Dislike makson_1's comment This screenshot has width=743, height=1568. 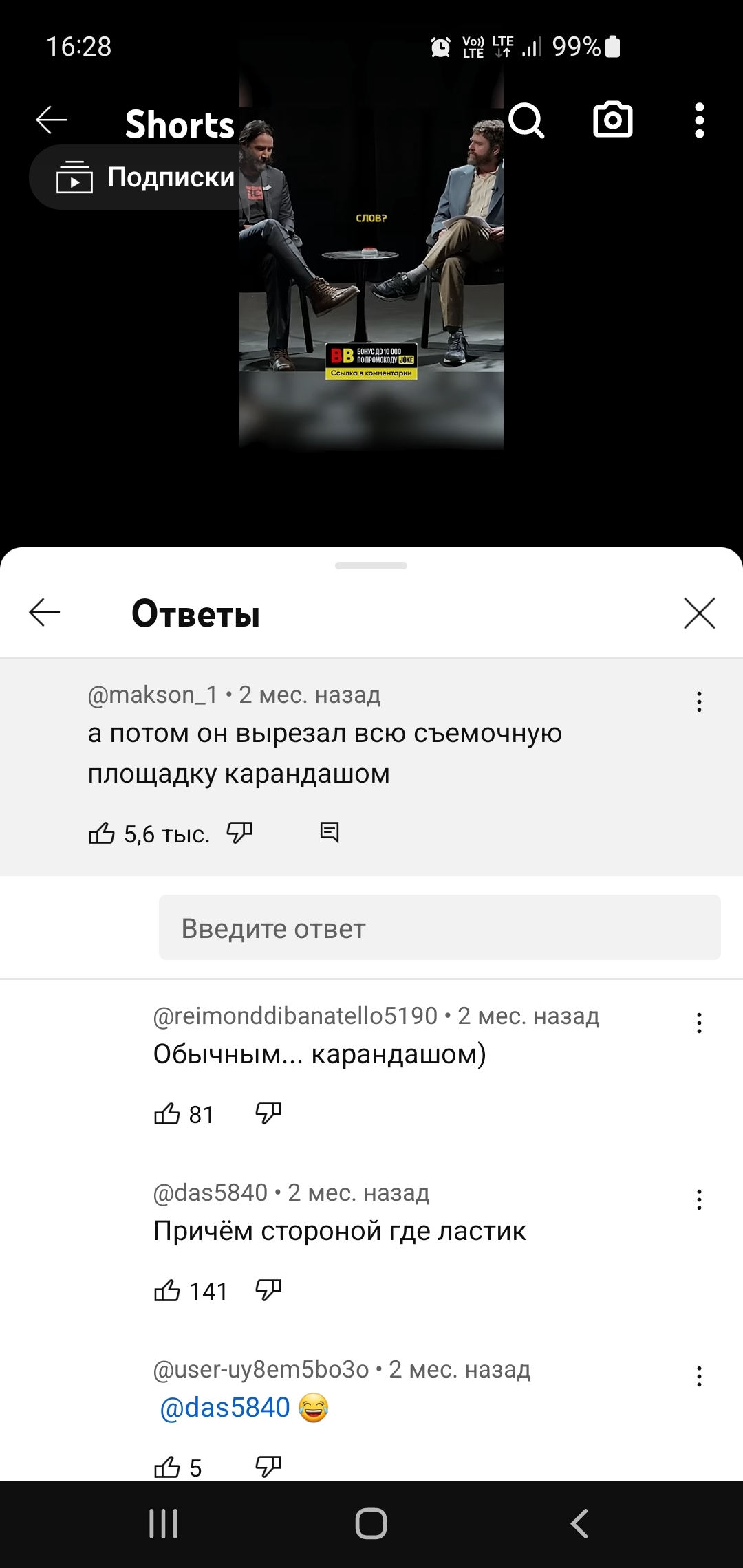(239, 834)
